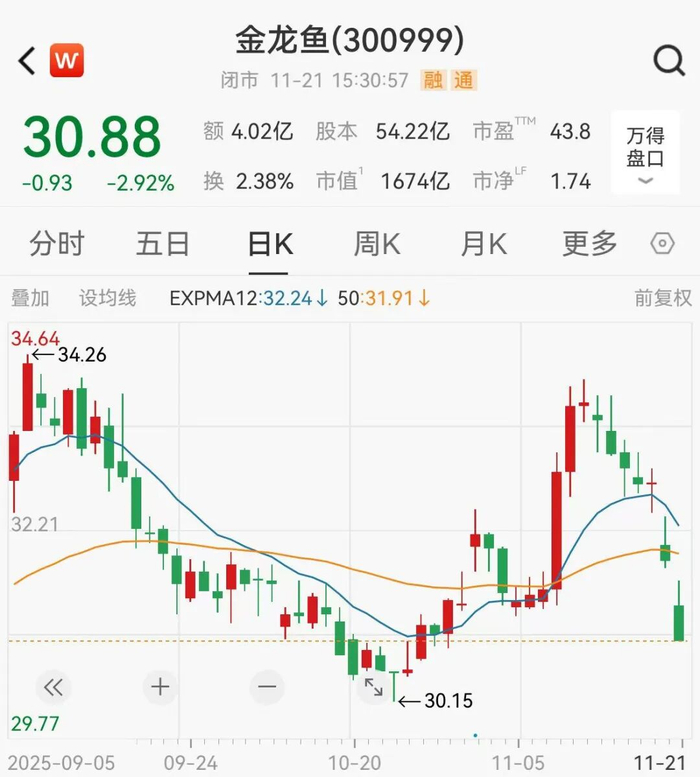
Task: Zoom in the K-line chart with plus
Action: (160, 686)
